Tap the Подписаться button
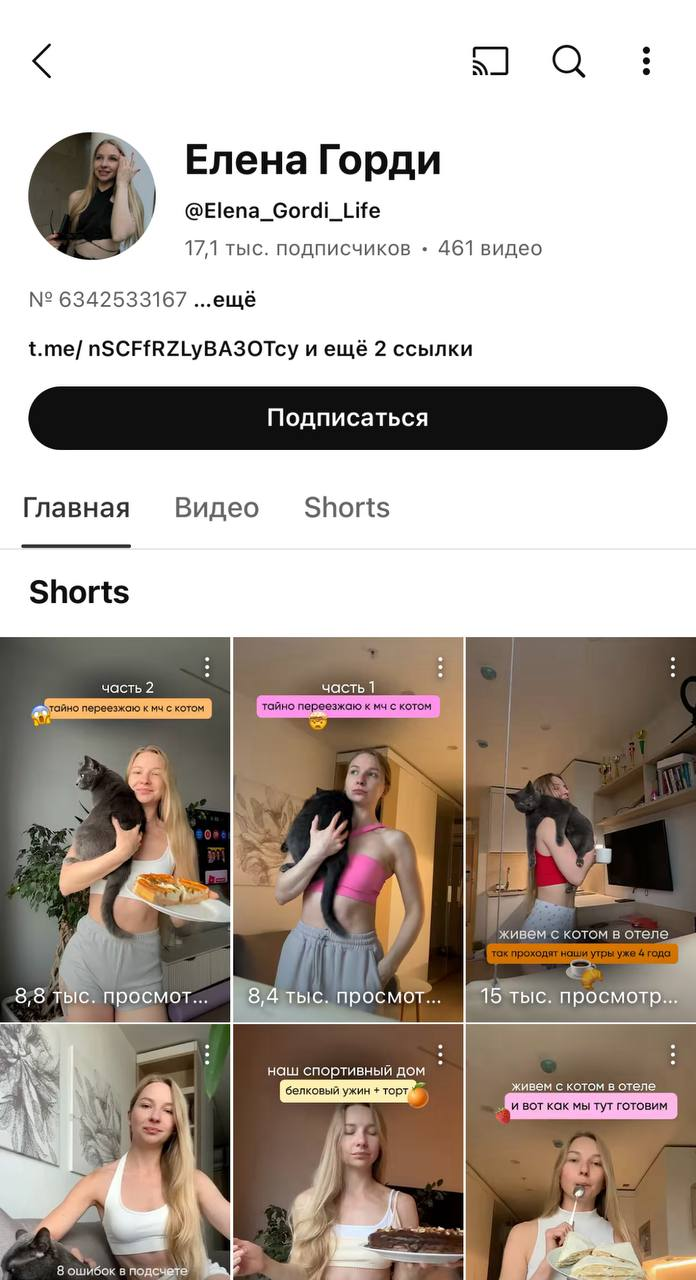The height and width of the screenshot is (1280, 696). 347,418
